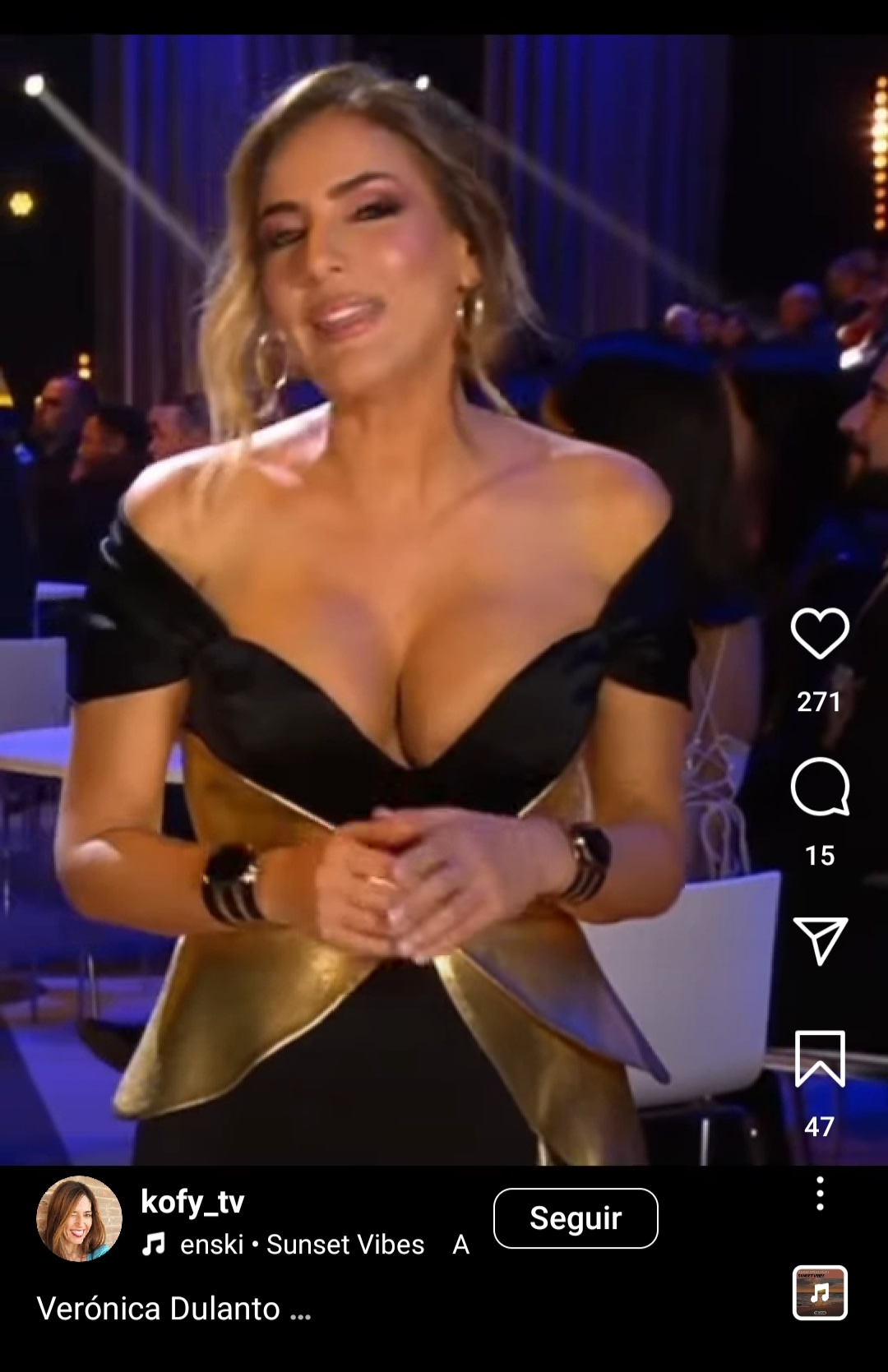
Task: Tap the Seguir button to follow kofy_tv
Action: (x=576, y=1218)
